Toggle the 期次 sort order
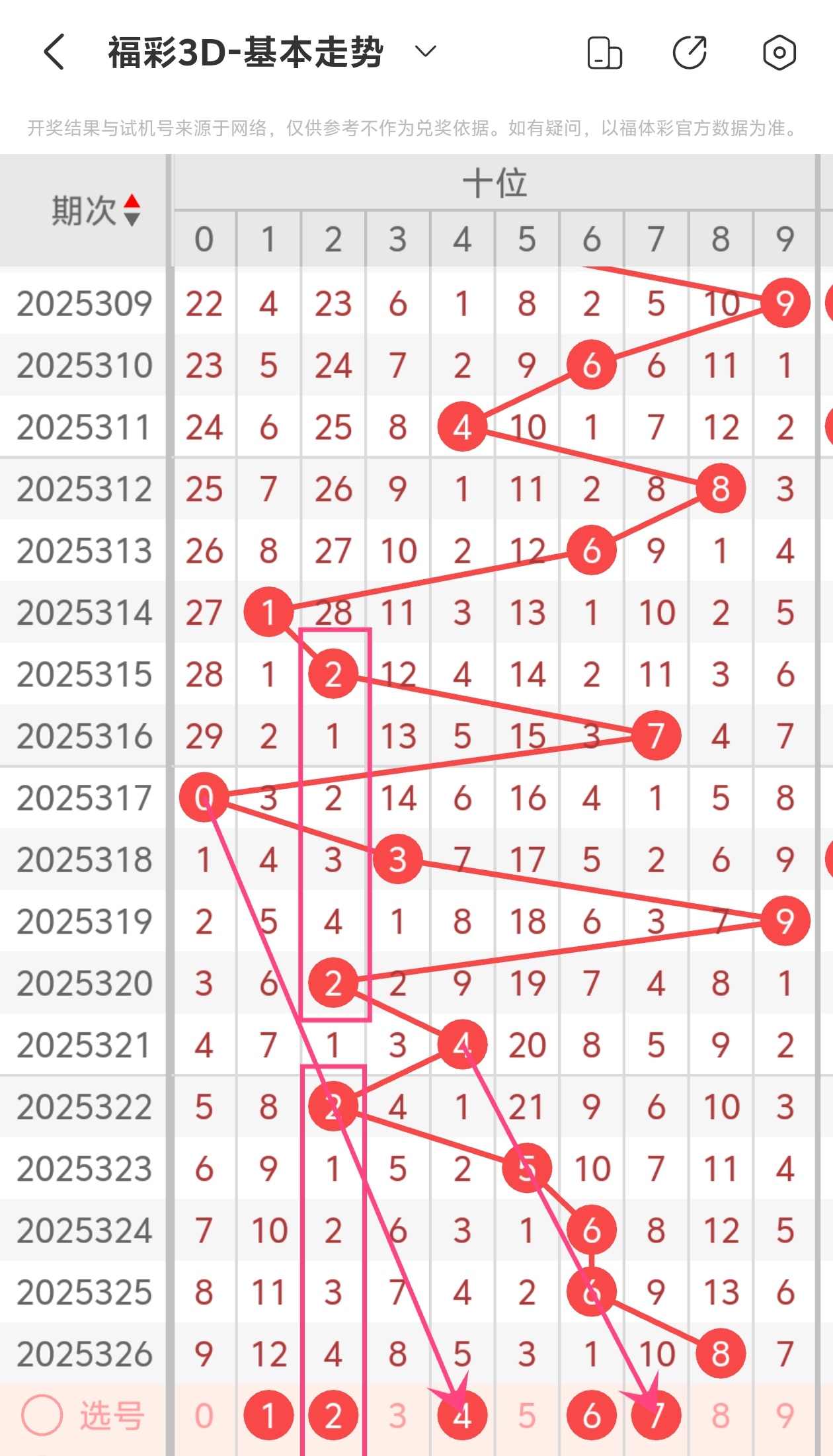The image size is (833, 1456). click(x=132, y=210)
